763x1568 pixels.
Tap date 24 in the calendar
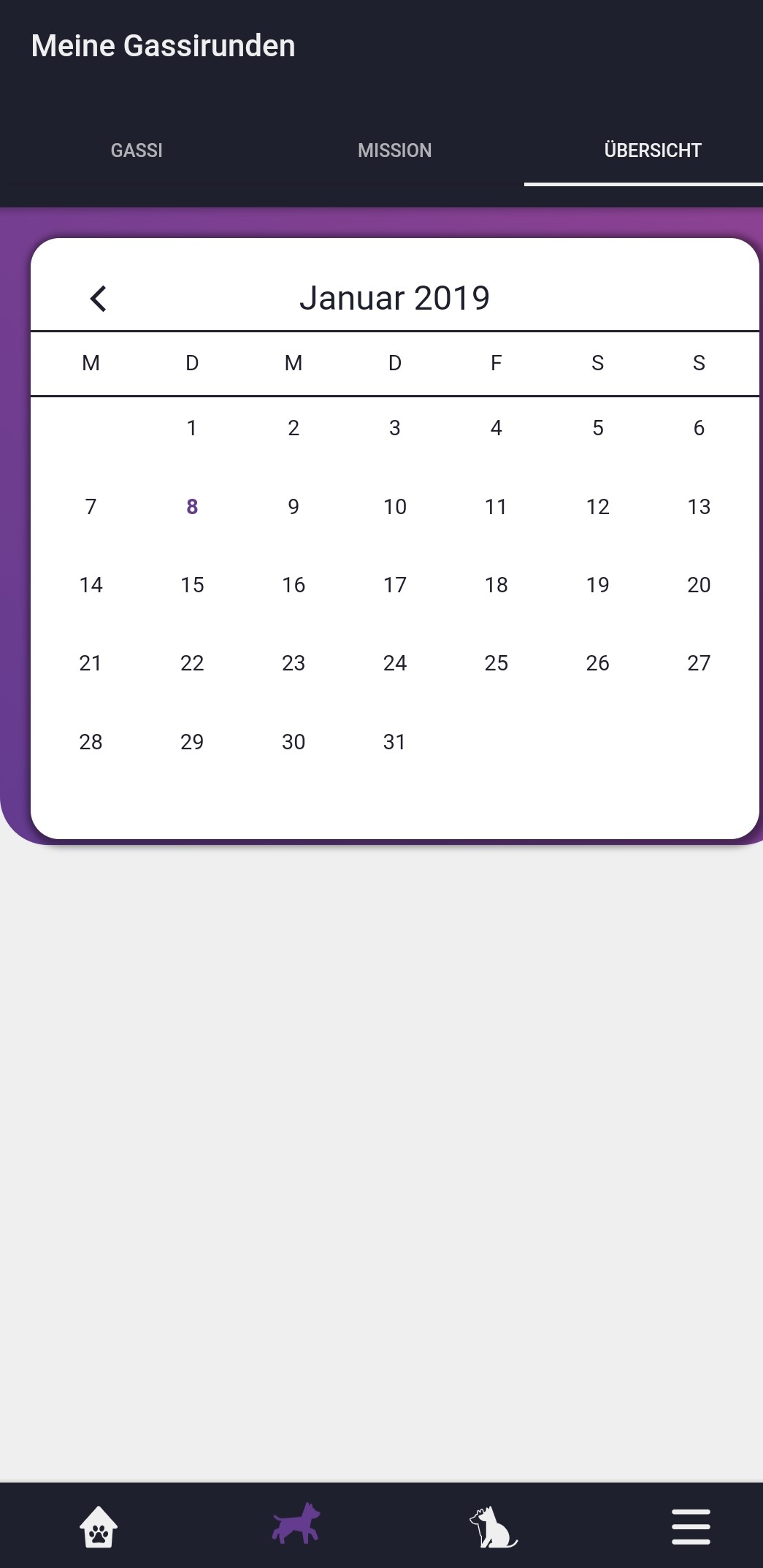click(x=394, y=663)
